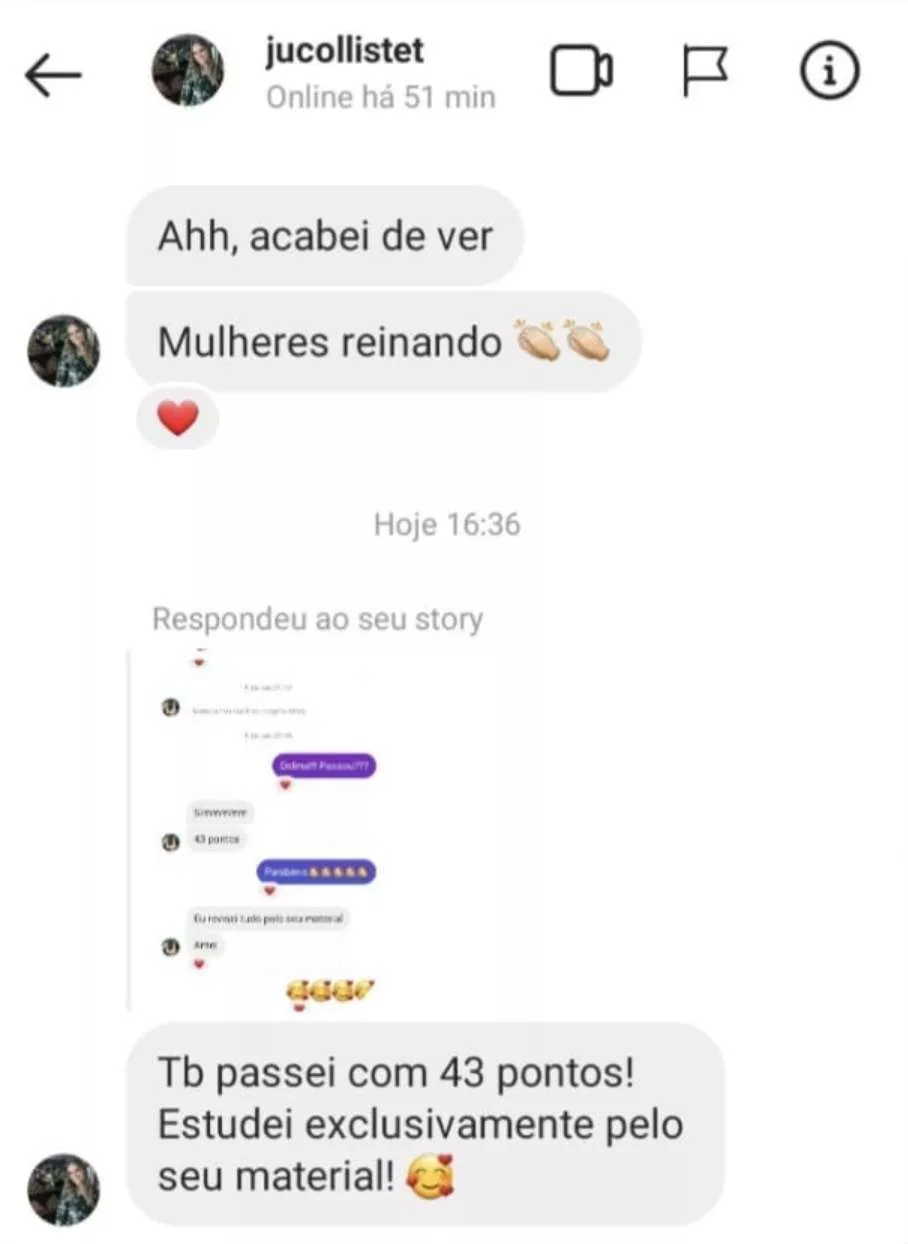View heart reaction on Mulheres reinando message
908x1244 pixels.
(x=178, y=418)
